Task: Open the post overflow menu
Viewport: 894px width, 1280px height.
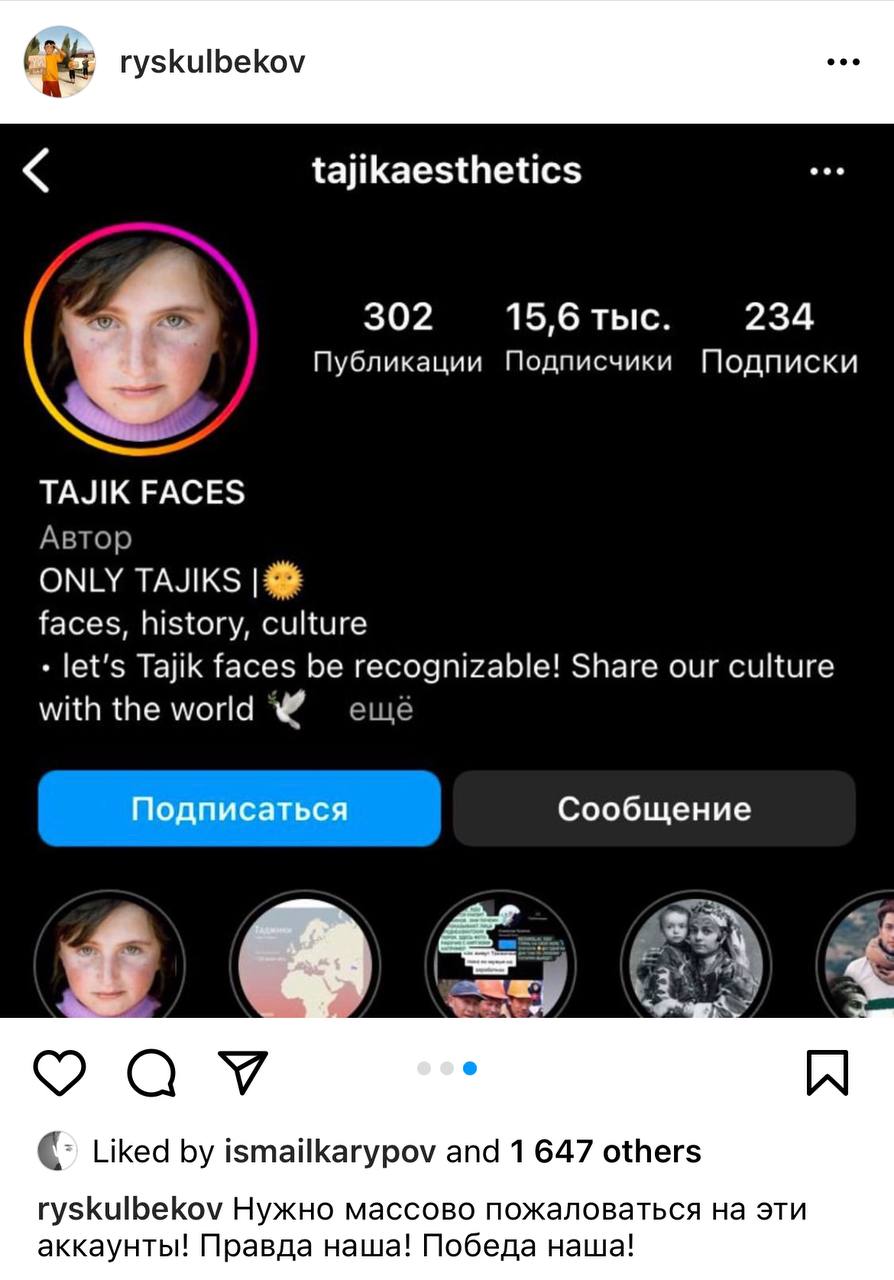Action: point(843,63)
